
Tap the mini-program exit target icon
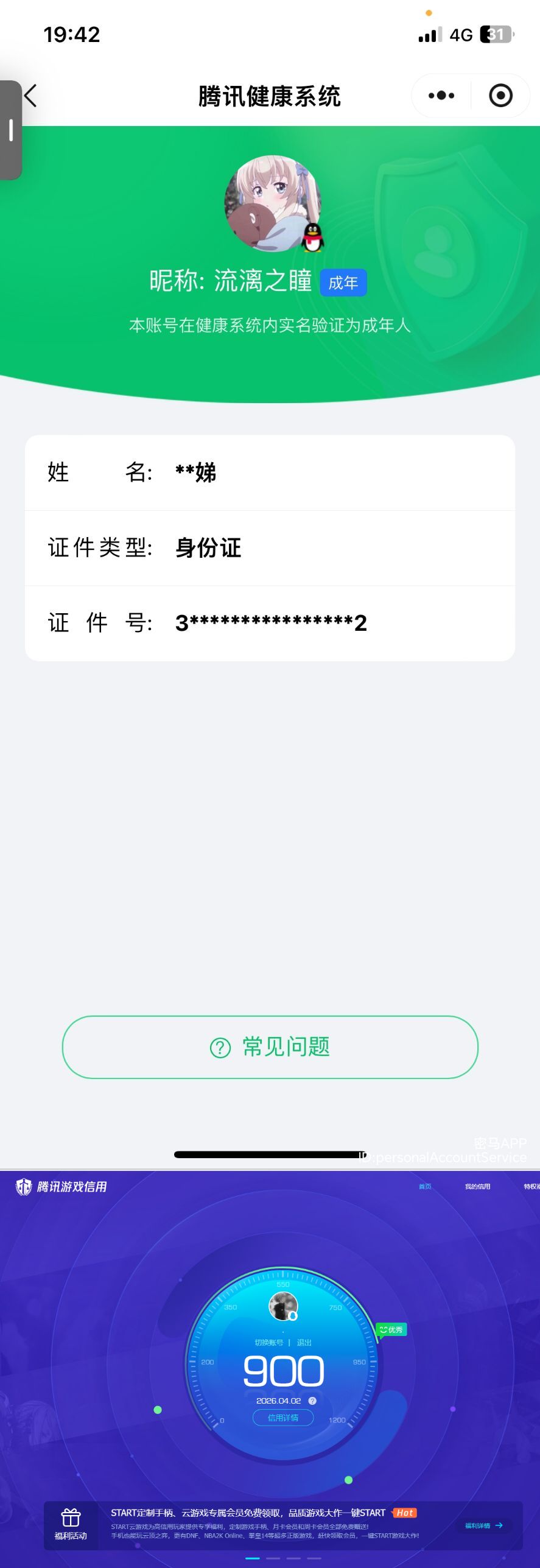500,96
